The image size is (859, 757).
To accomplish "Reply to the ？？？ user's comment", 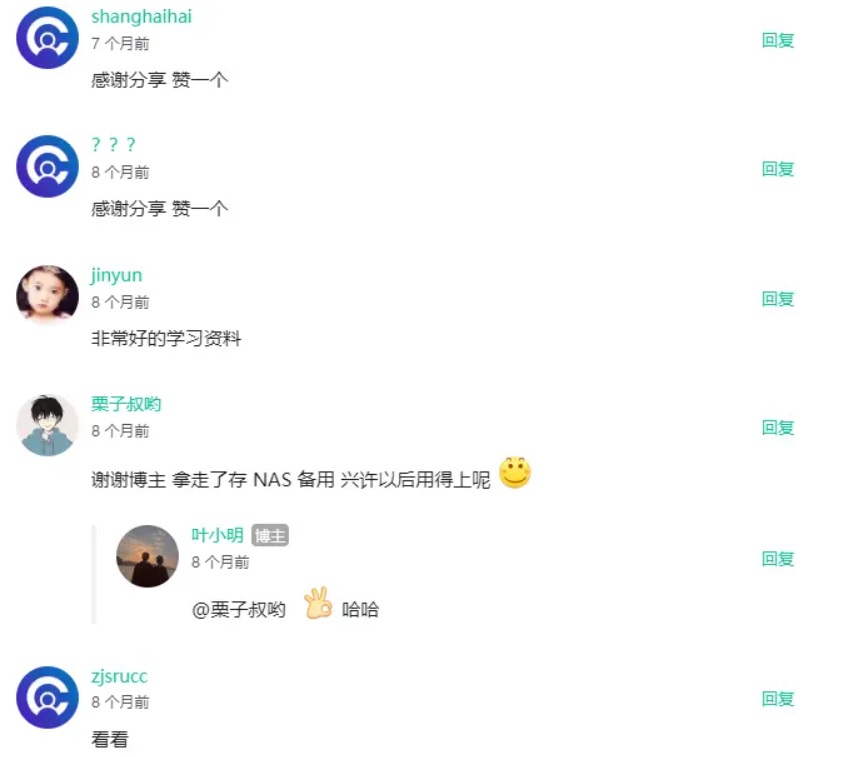I will click(x=777, y=169).
